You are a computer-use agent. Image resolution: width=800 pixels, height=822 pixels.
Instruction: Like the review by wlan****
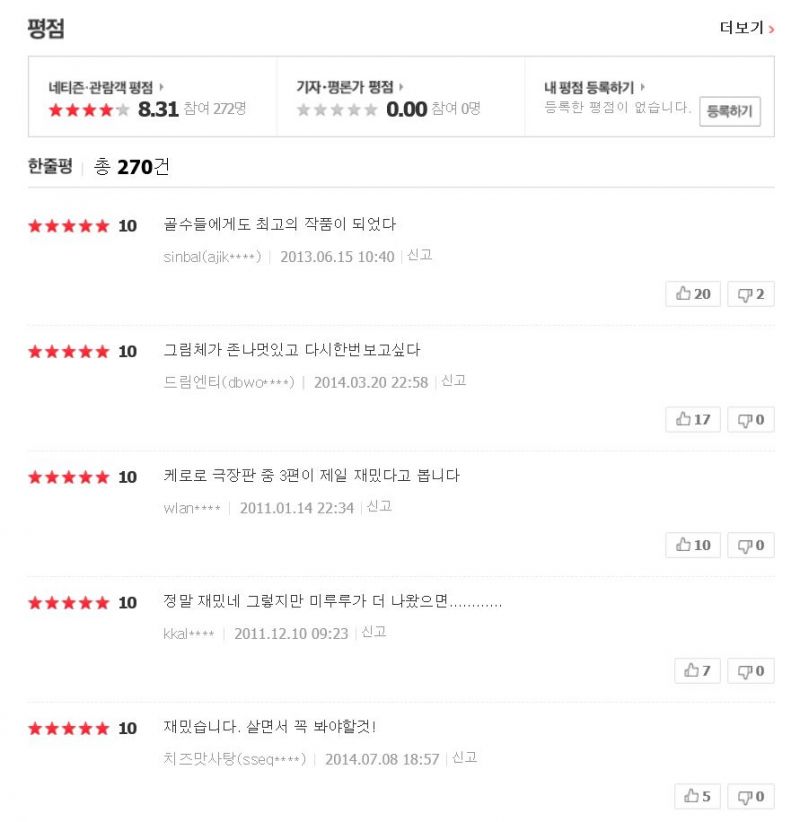tap(693, 545)
